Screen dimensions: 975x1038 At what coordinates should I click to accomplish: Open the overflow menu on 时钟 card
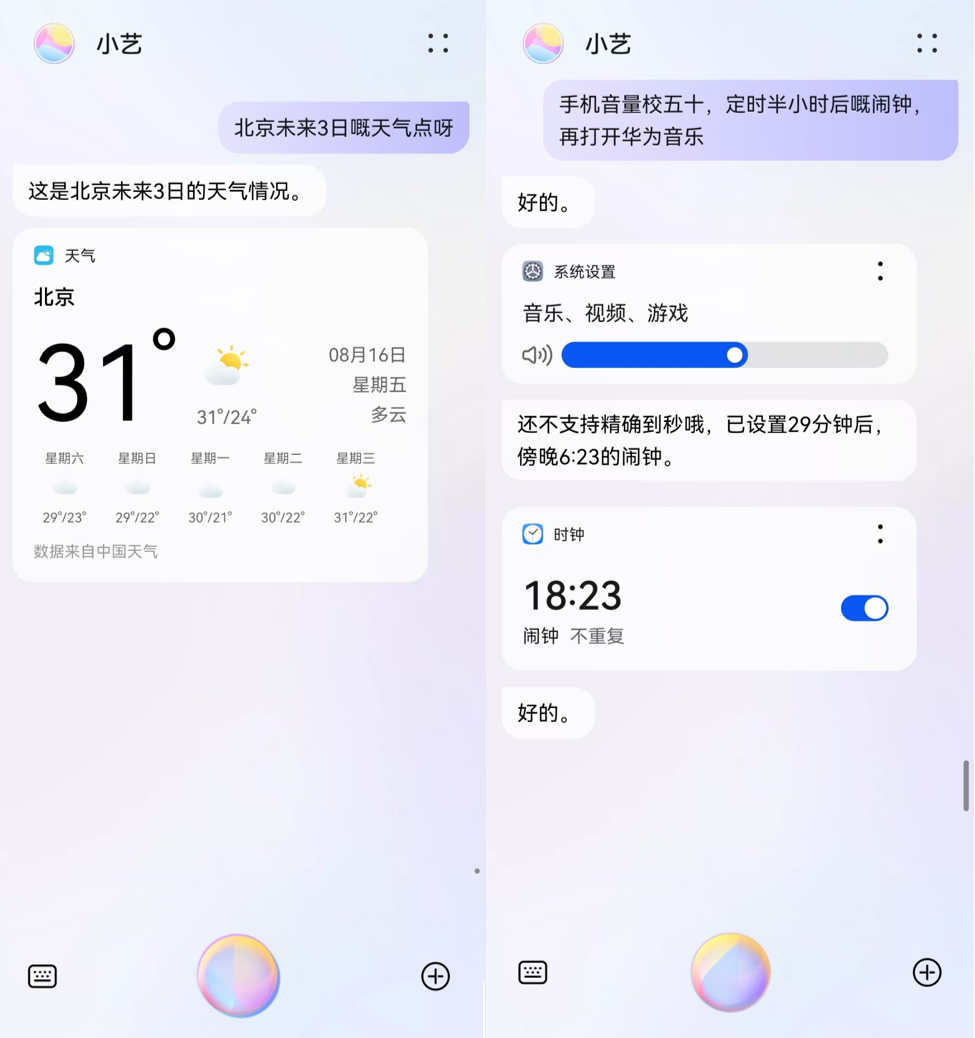pyautogui.click(x=880, y=534)
